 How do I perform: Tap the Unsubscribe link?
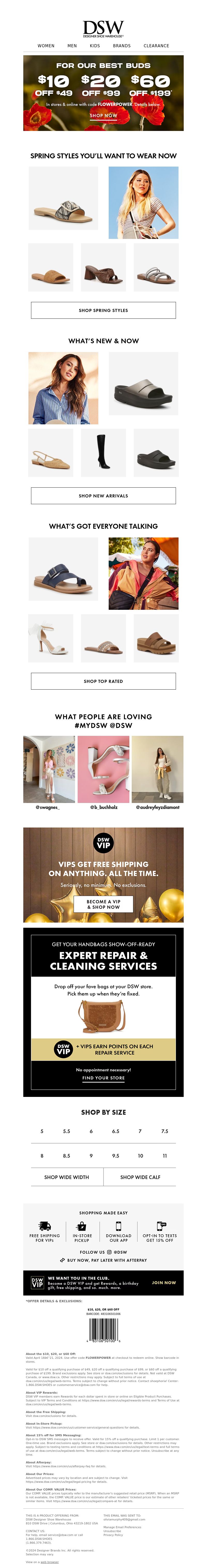point(112,1531)
